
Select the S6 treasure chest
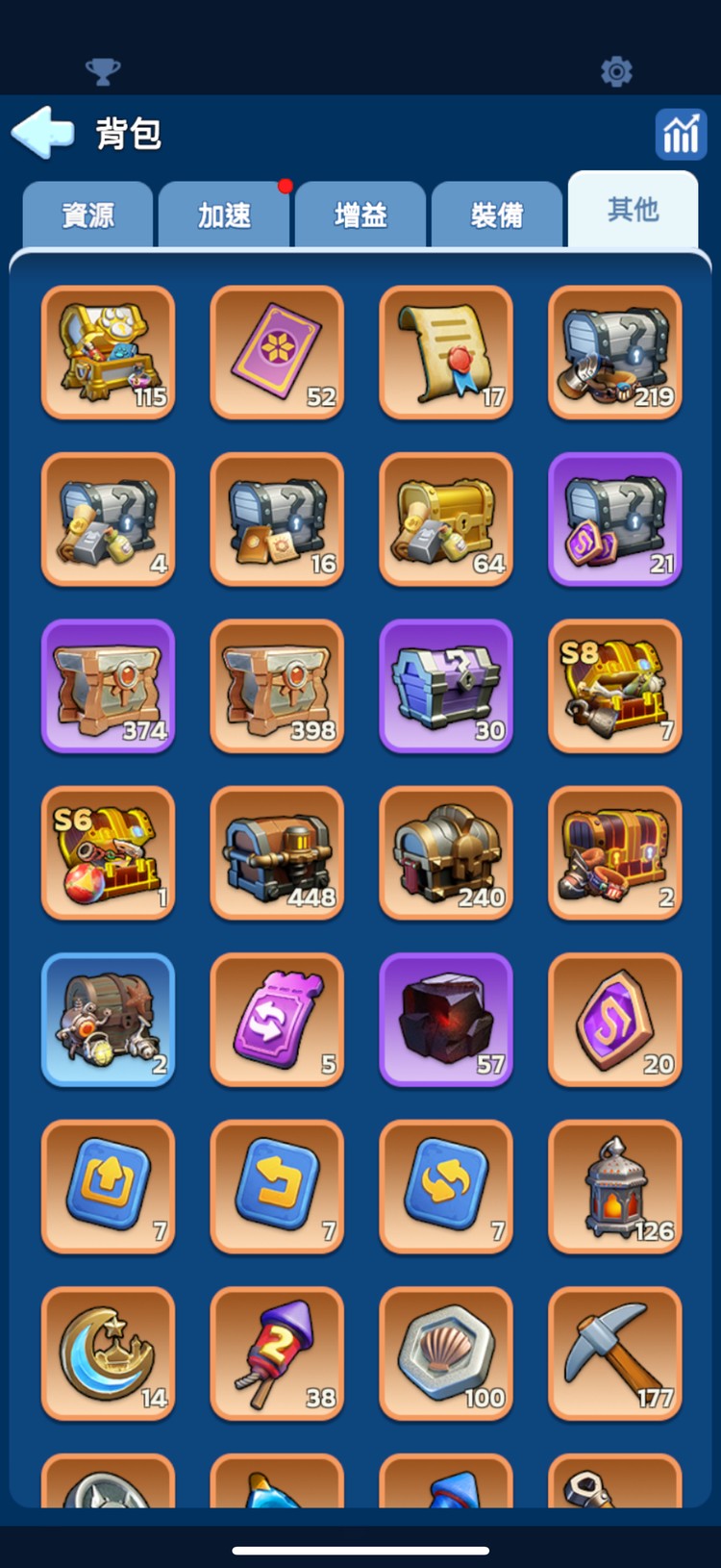coord(108,853)
